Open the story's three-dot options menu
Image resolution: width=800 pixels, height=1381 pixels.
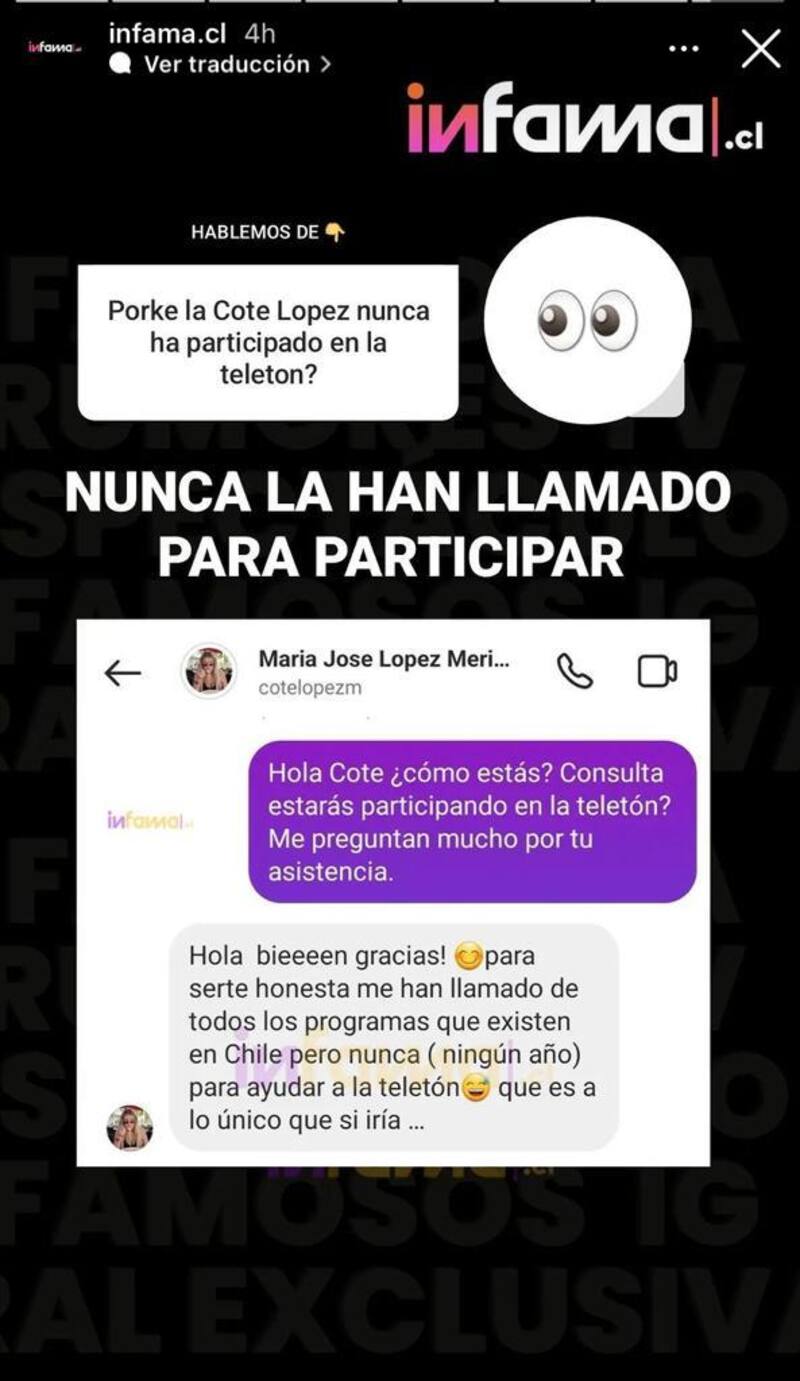pos(684,49)
